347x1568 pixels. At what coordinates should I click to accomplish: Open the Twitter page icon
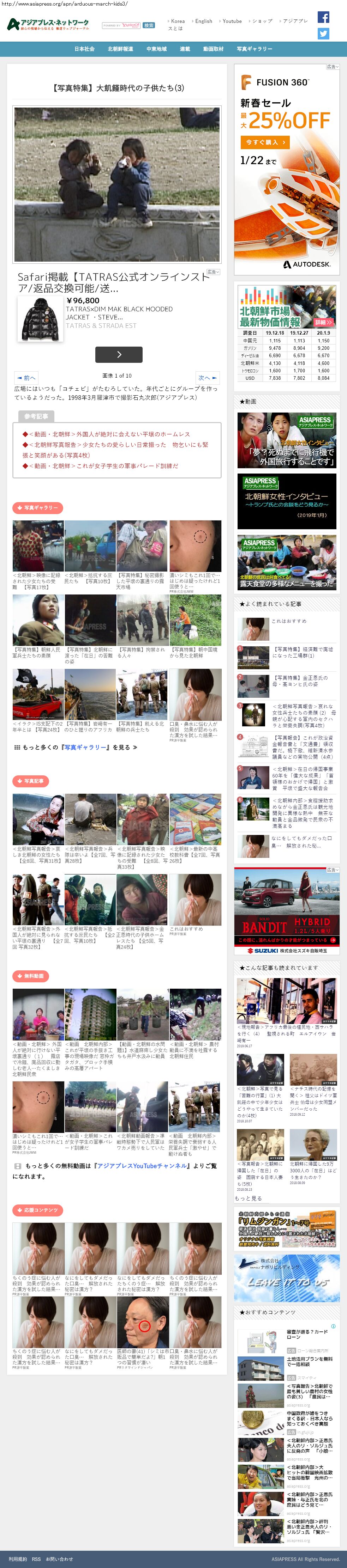pos(323,34)
